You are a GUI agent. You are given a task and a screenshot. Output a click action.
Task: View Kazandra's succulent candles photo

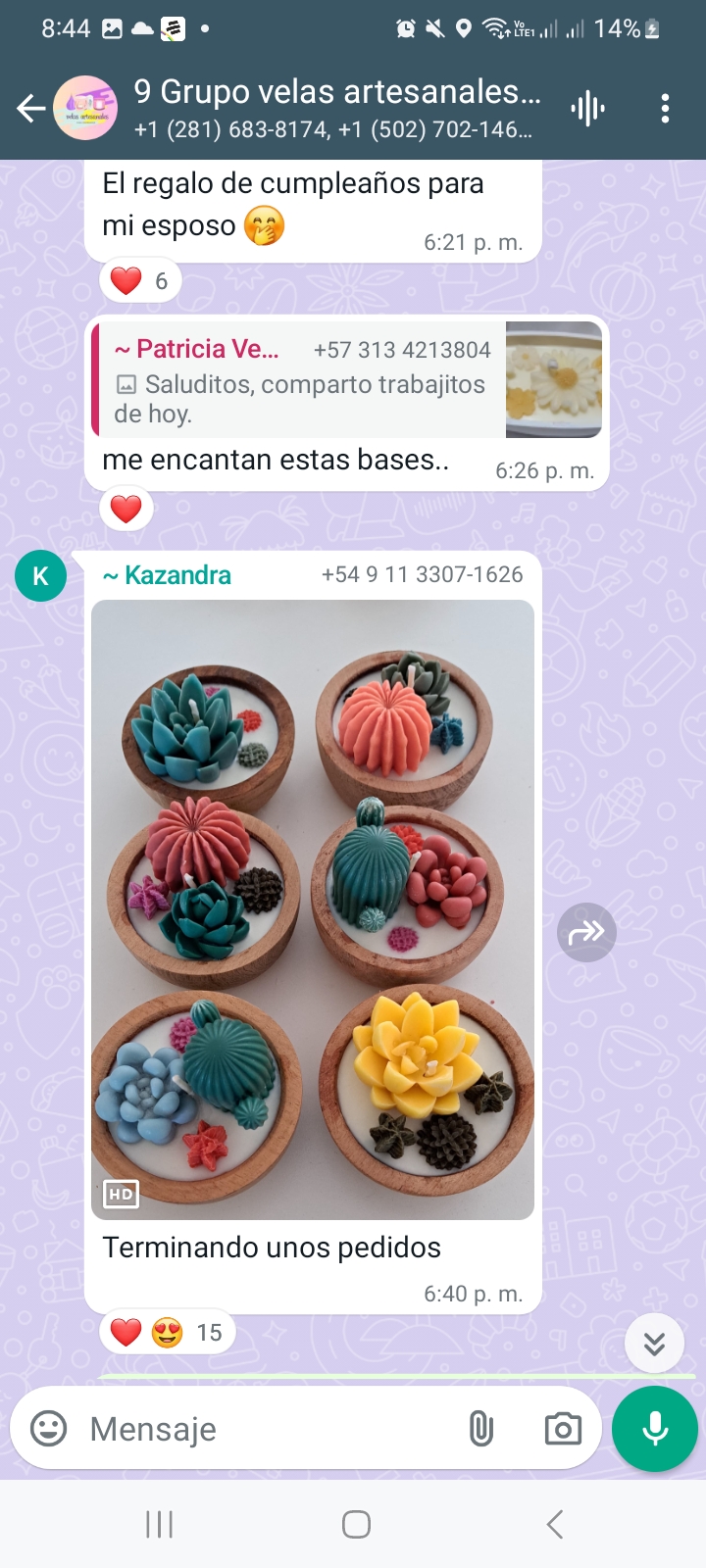tap(312, 909)
